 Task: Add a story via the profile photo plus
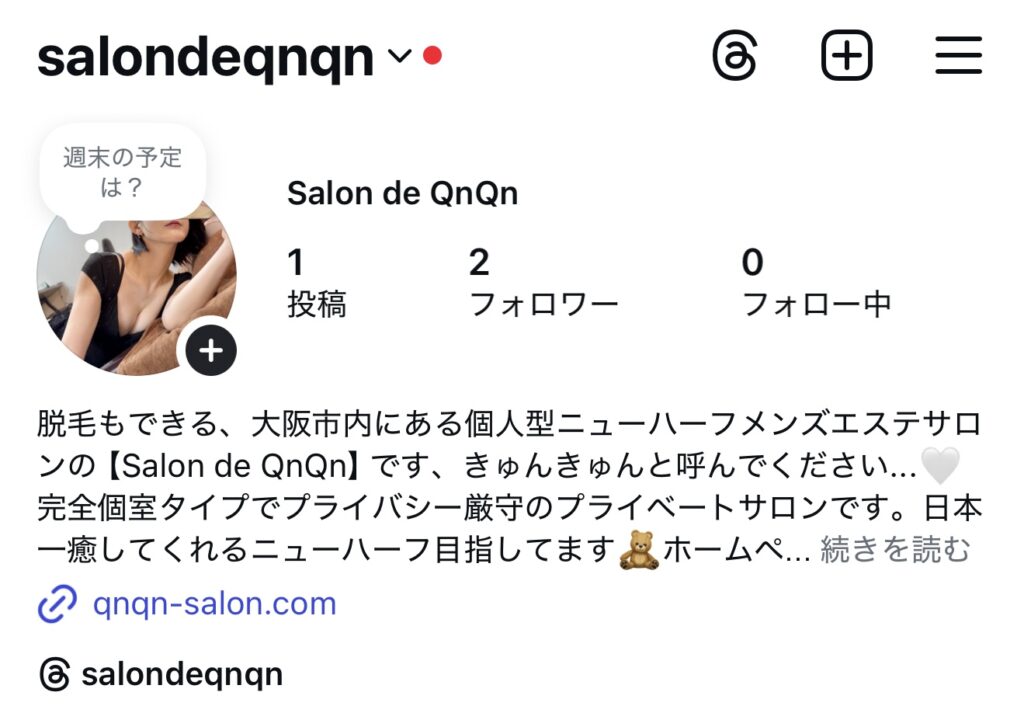(x=211, y=350)
